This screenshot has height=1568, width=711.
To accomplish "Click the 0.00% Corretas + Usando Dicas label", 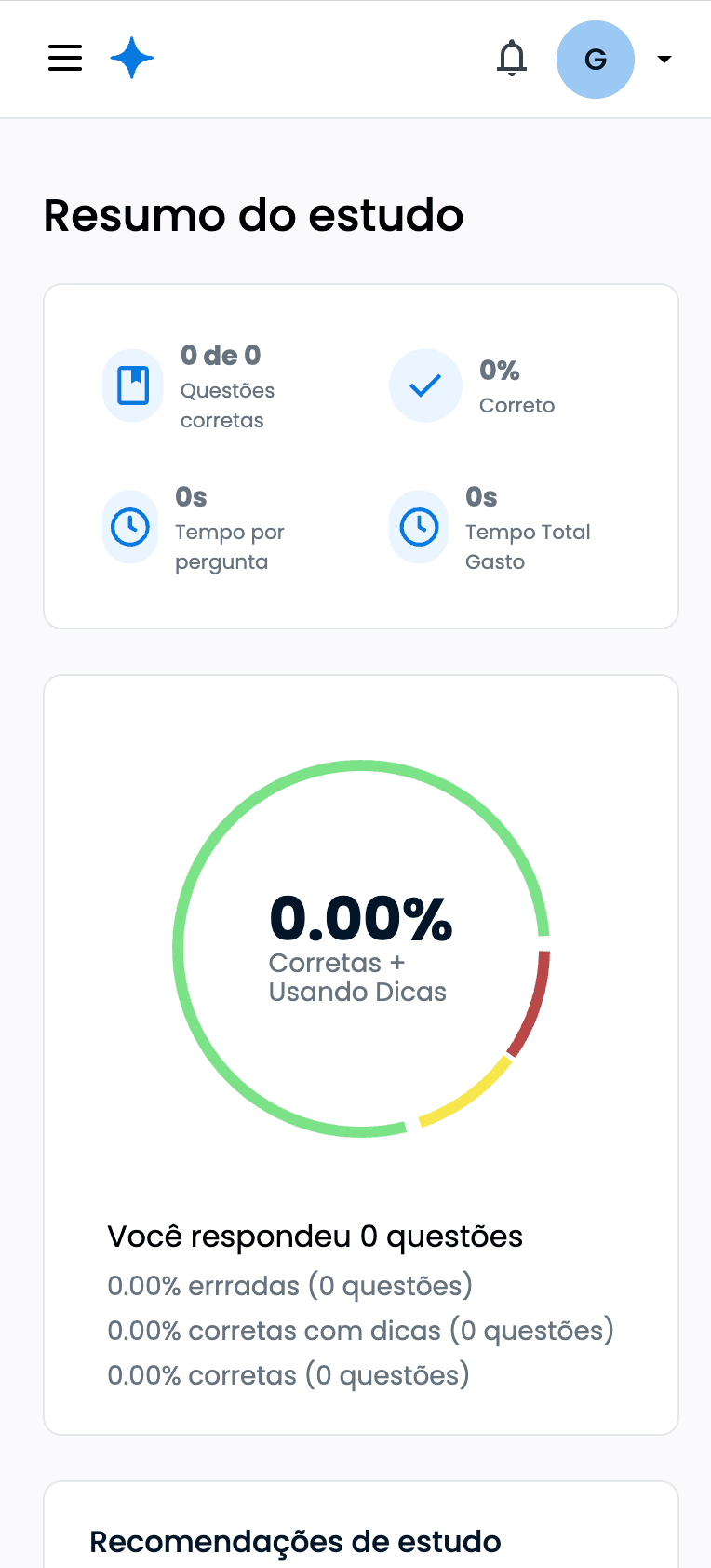I will pos(358,977).
